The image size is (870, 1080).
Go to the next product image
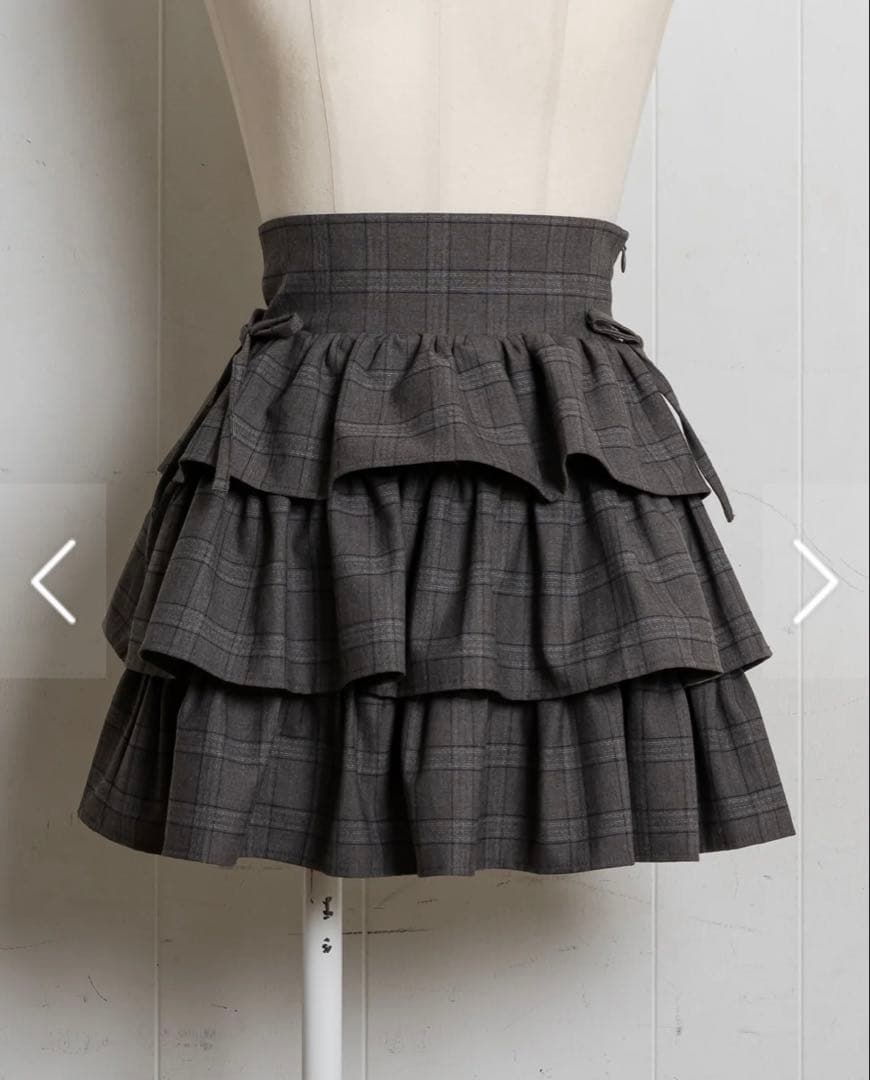(x=815, y=581)
